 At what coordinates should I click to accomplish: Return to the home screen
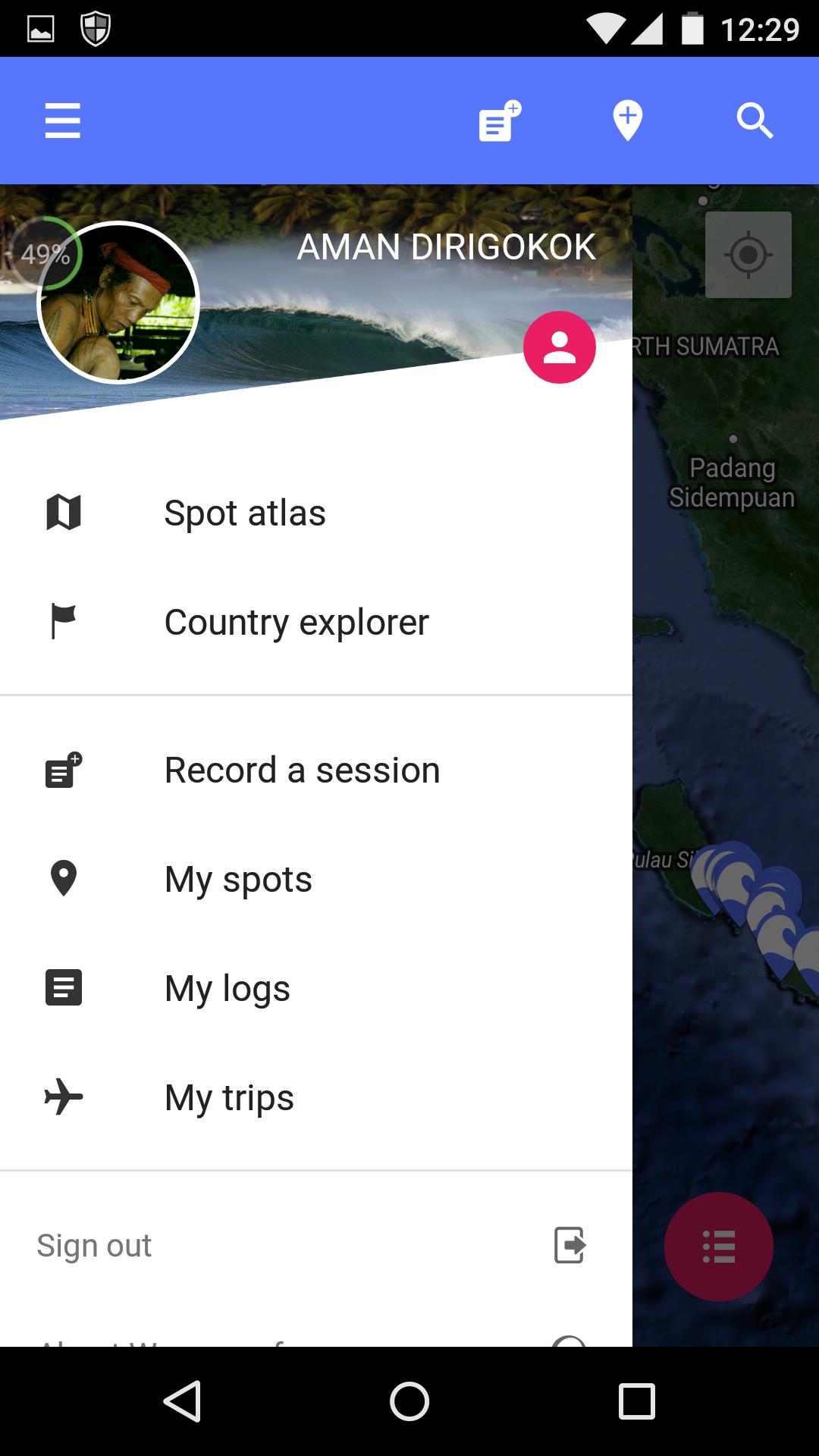409,1401
